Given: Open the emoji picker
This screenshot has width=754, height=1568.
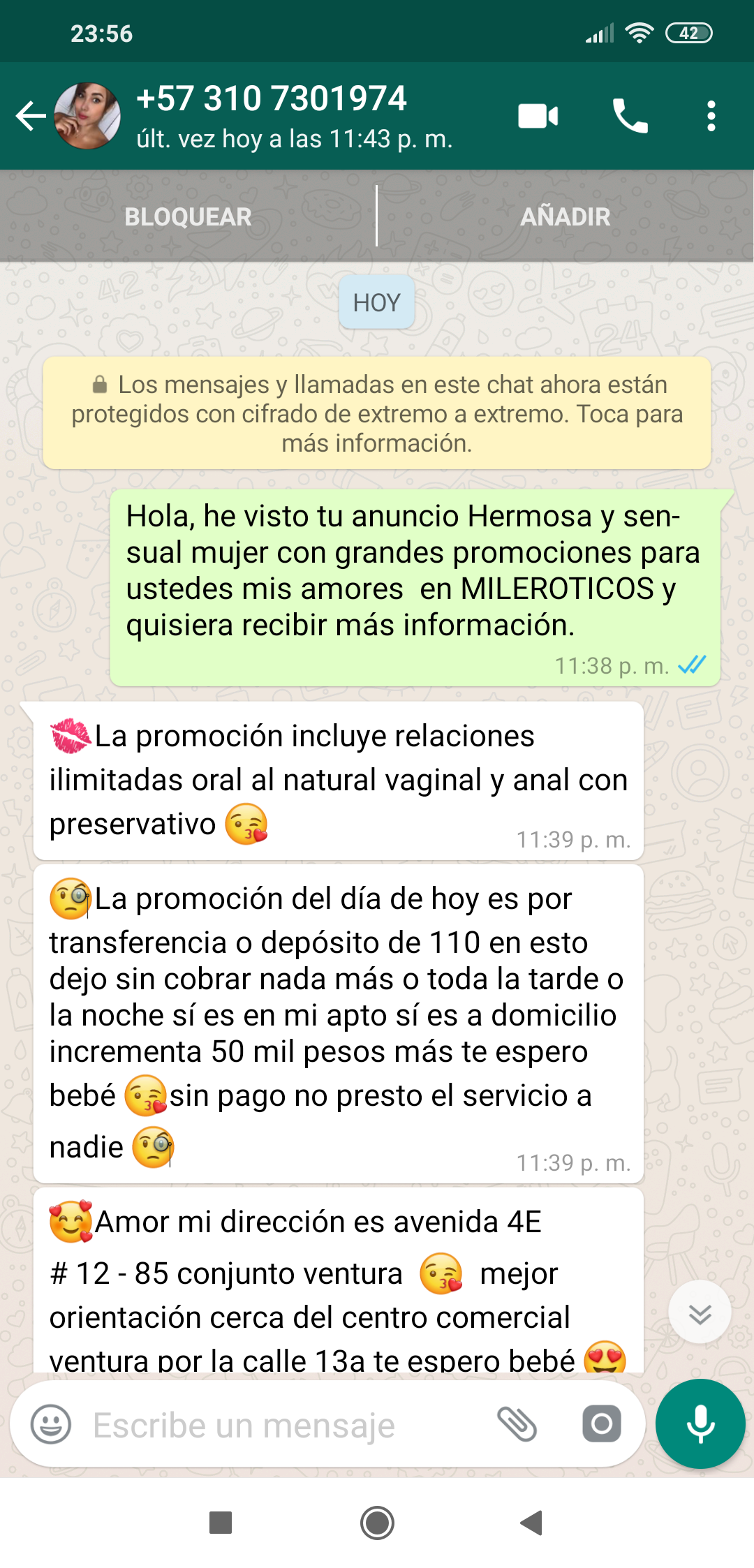Looking at the screenshot, I should (51, 1424).
